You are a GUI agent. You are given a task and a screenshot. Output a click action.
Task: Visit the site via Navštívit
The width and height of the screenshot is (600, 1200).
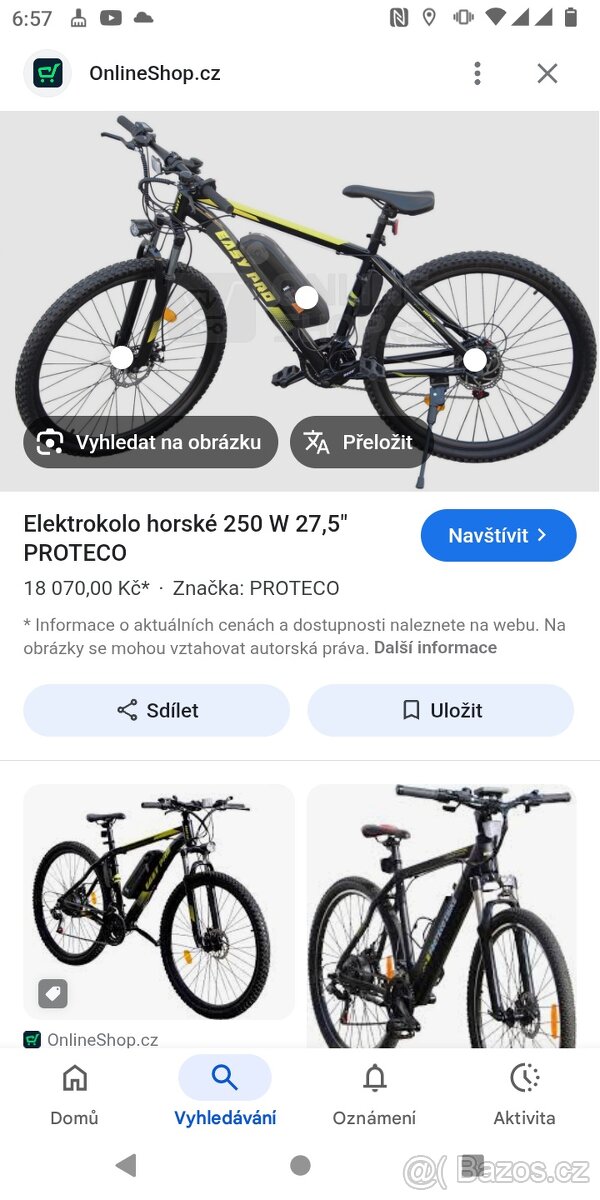coord(498,535)
